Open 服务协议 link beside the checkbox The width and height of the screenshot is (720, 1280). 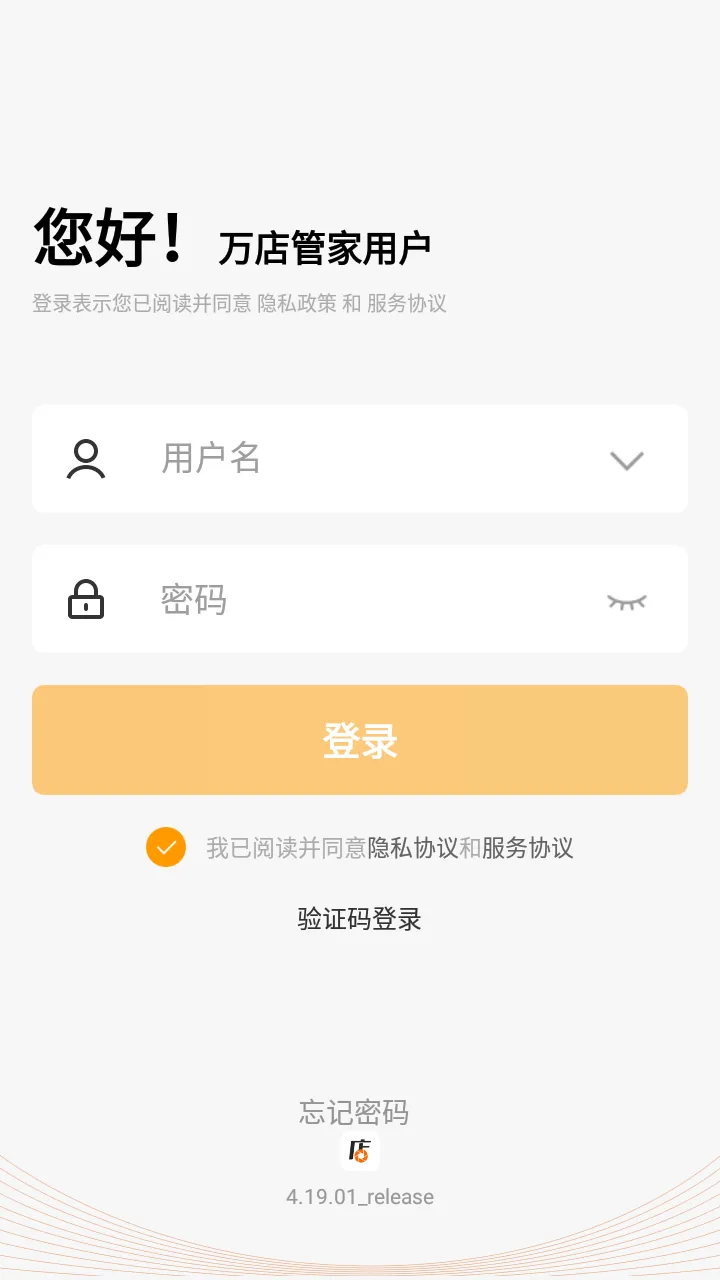coord(528,848)
